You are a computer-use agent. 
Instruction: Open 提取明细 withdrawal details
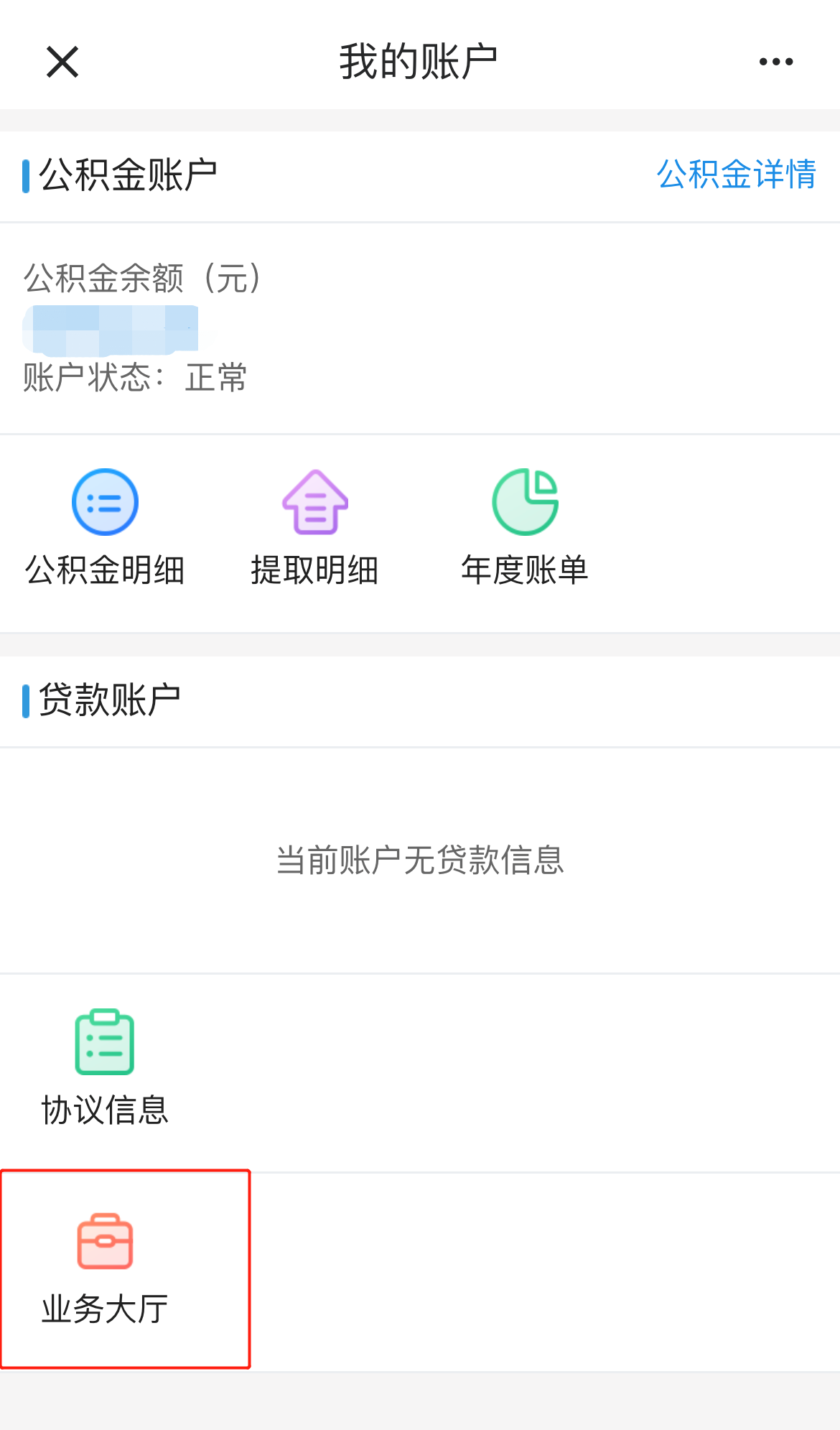314,528
